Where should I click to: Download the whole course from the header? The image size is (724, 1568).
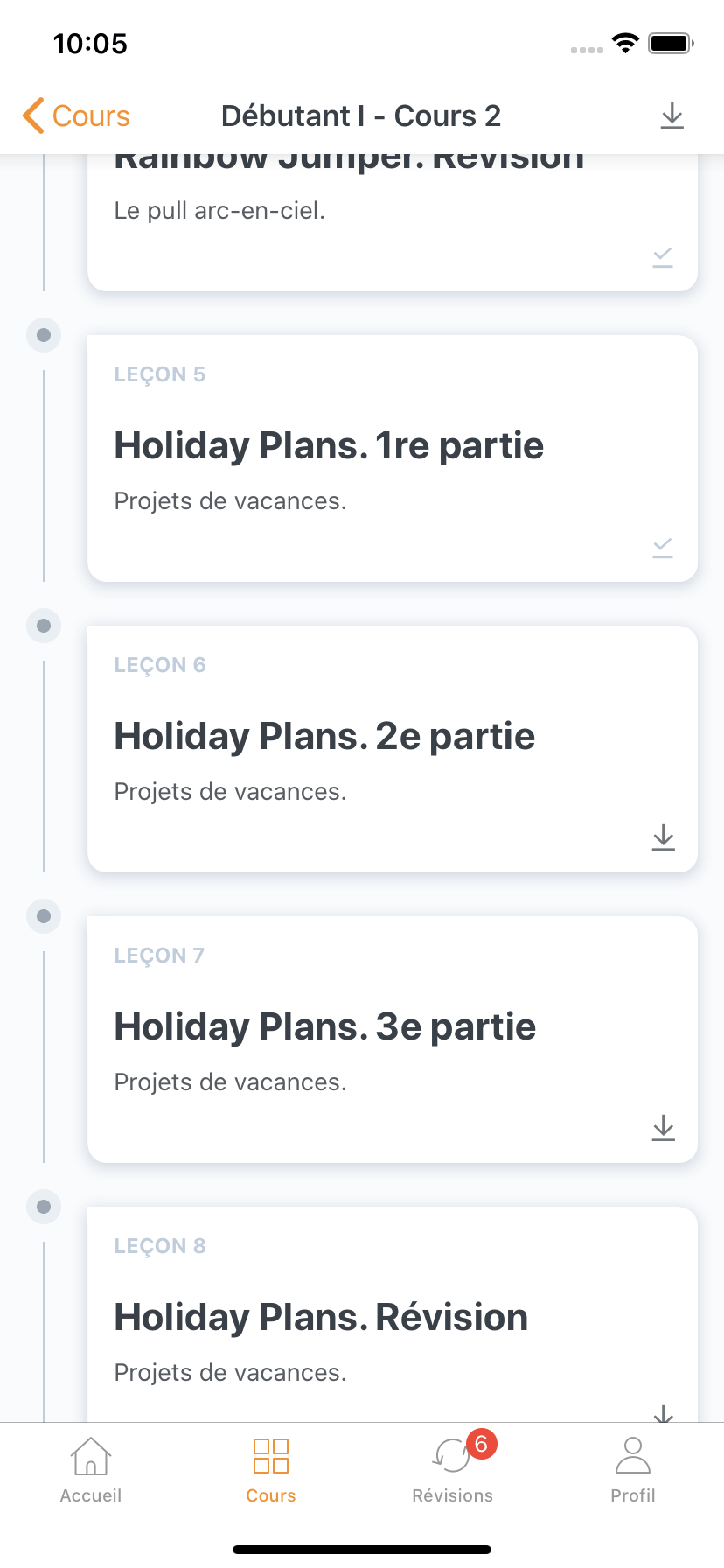coord(672,115)
